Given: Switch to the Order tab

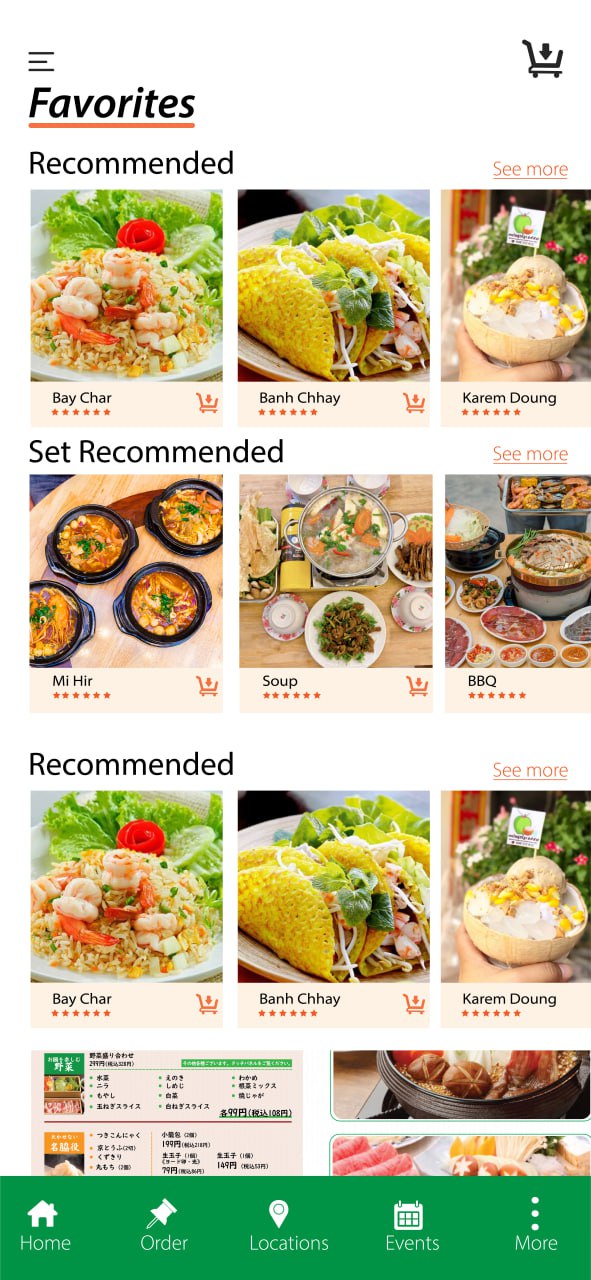Looking at the screenshot, I should coord(163,1227).
